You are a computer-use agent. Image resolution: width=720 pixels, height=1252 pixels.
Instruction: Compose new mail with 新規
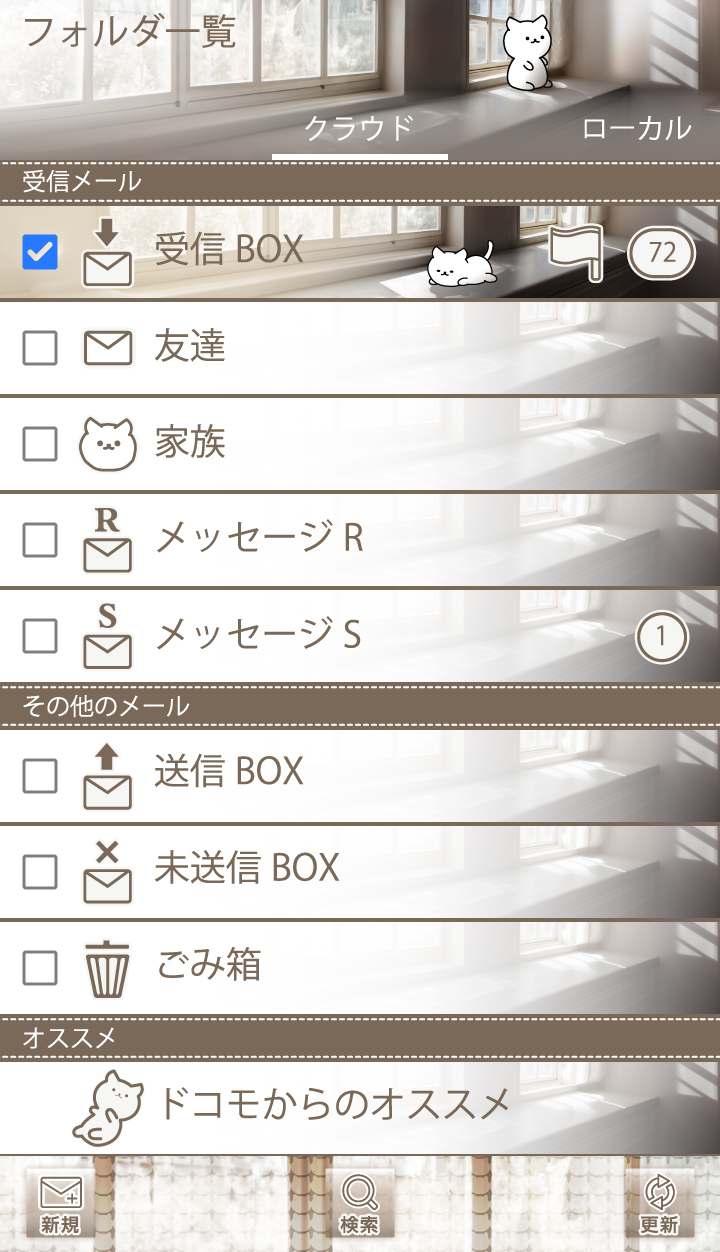tap(61, 1205)
